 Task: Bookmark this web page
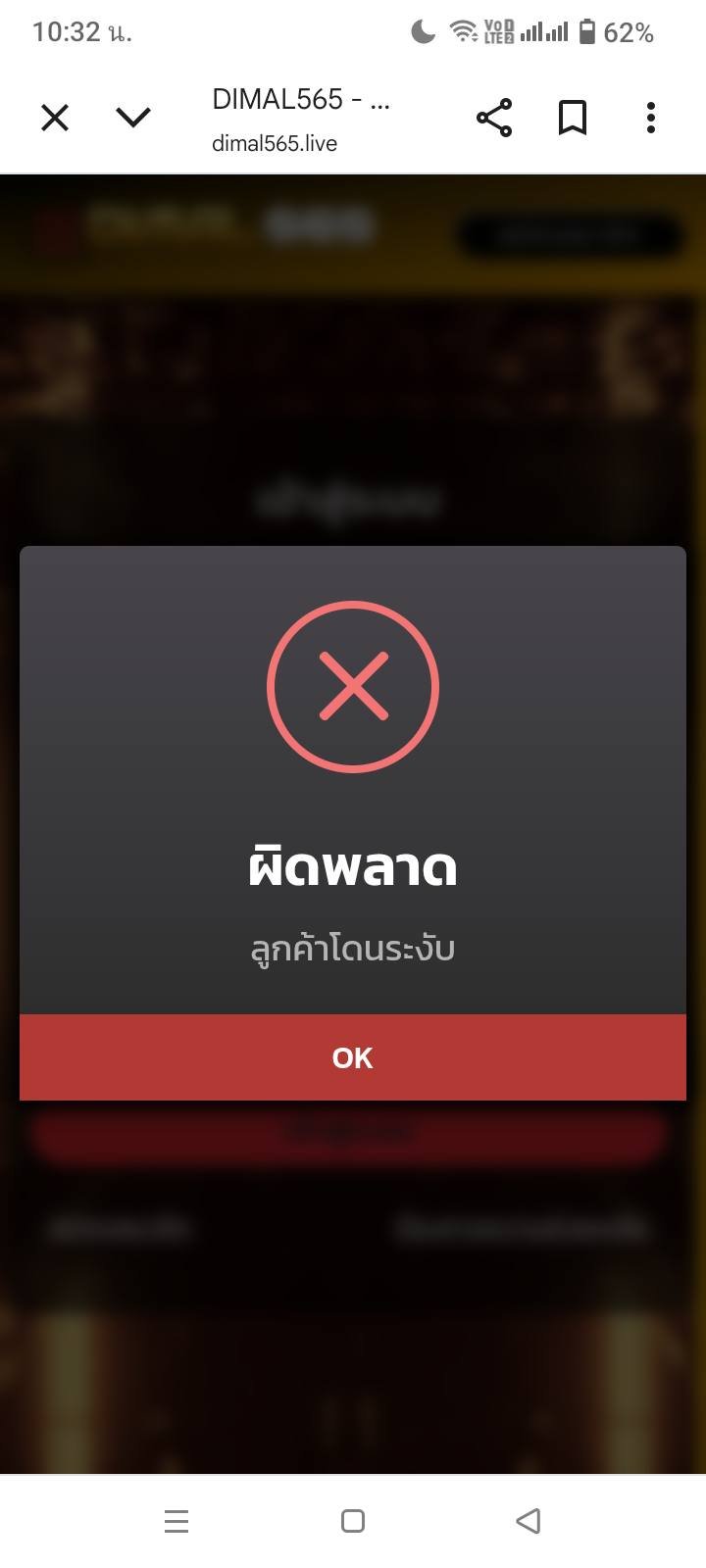coord(573,118)
